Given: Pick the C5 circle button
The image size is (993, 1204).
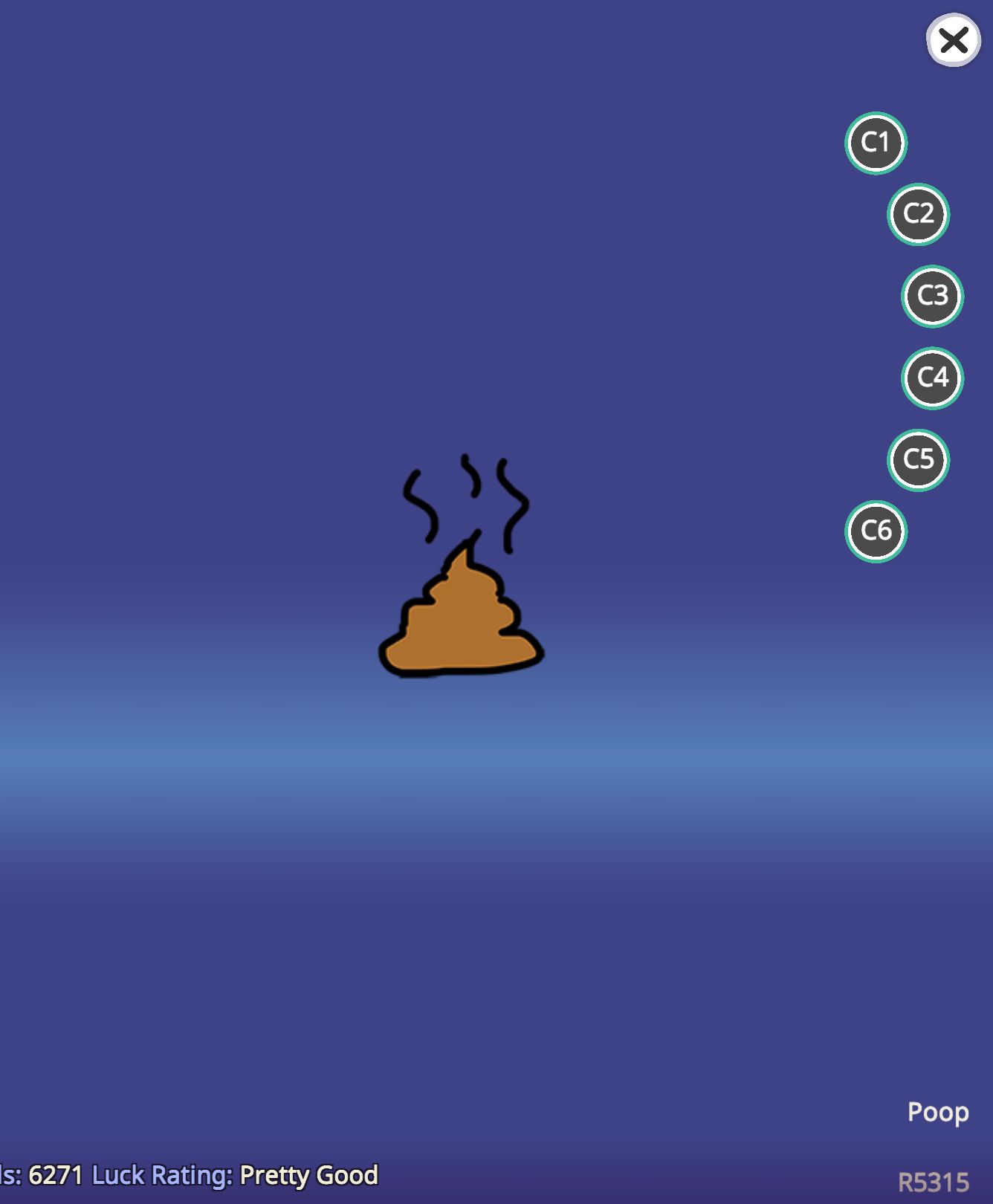Looking at the screenshot, I should (918, 459).
